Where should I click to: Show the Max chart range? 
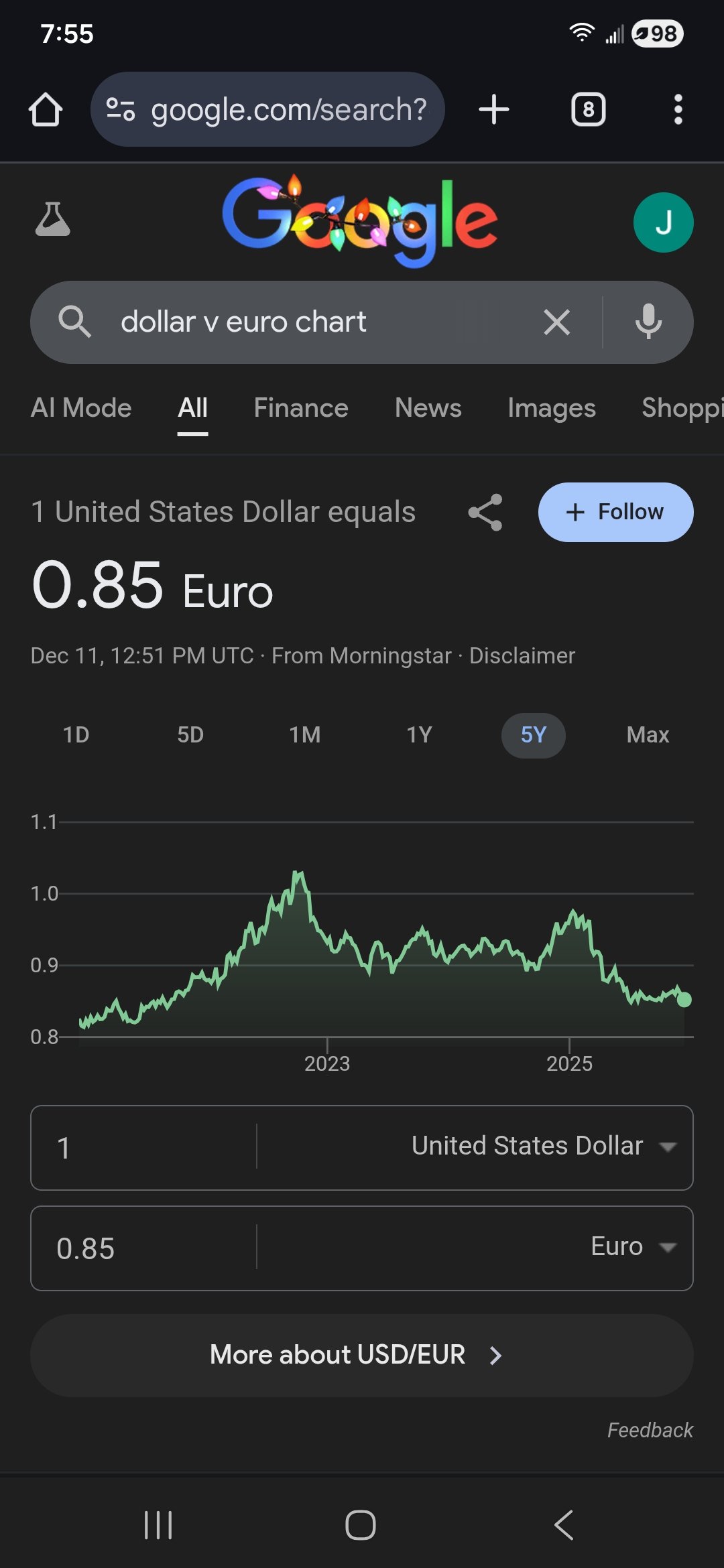tap(648, 735)
